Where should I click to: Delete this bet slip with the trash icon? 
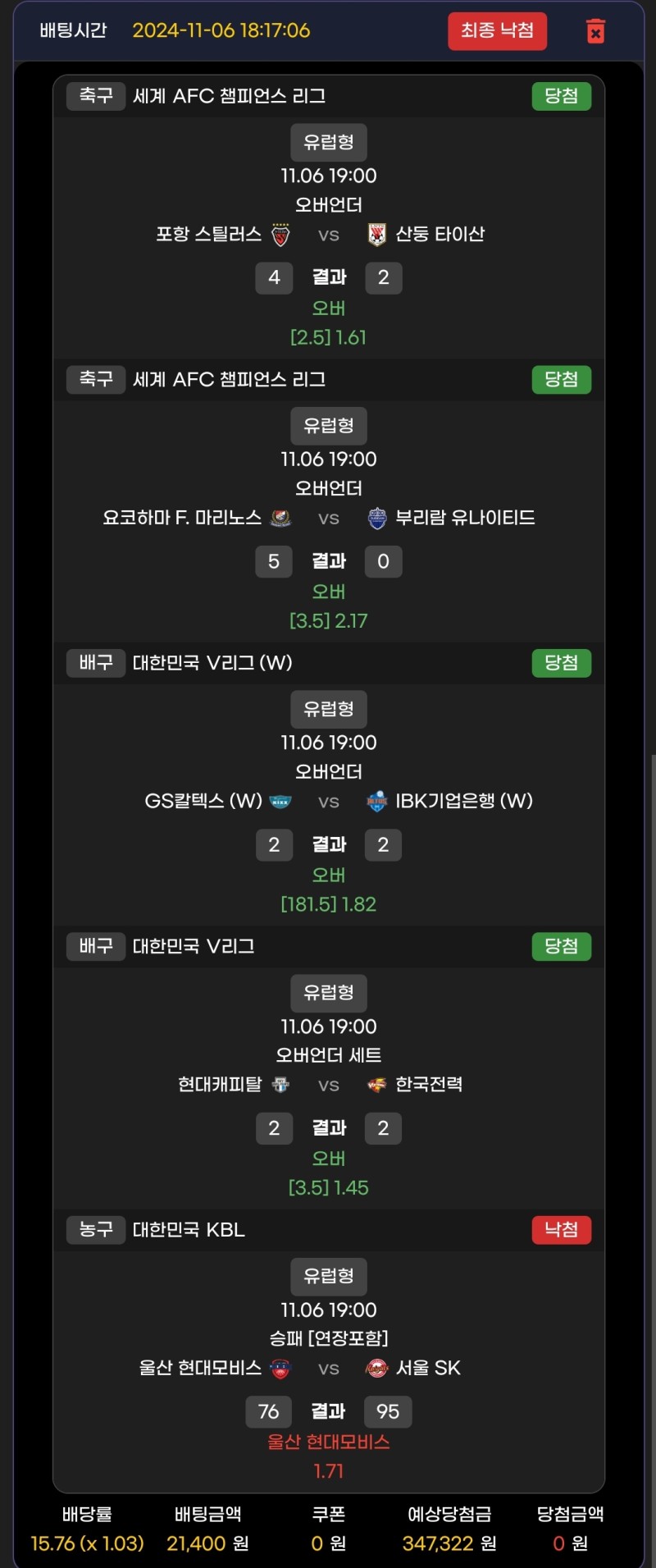point(595,31)
